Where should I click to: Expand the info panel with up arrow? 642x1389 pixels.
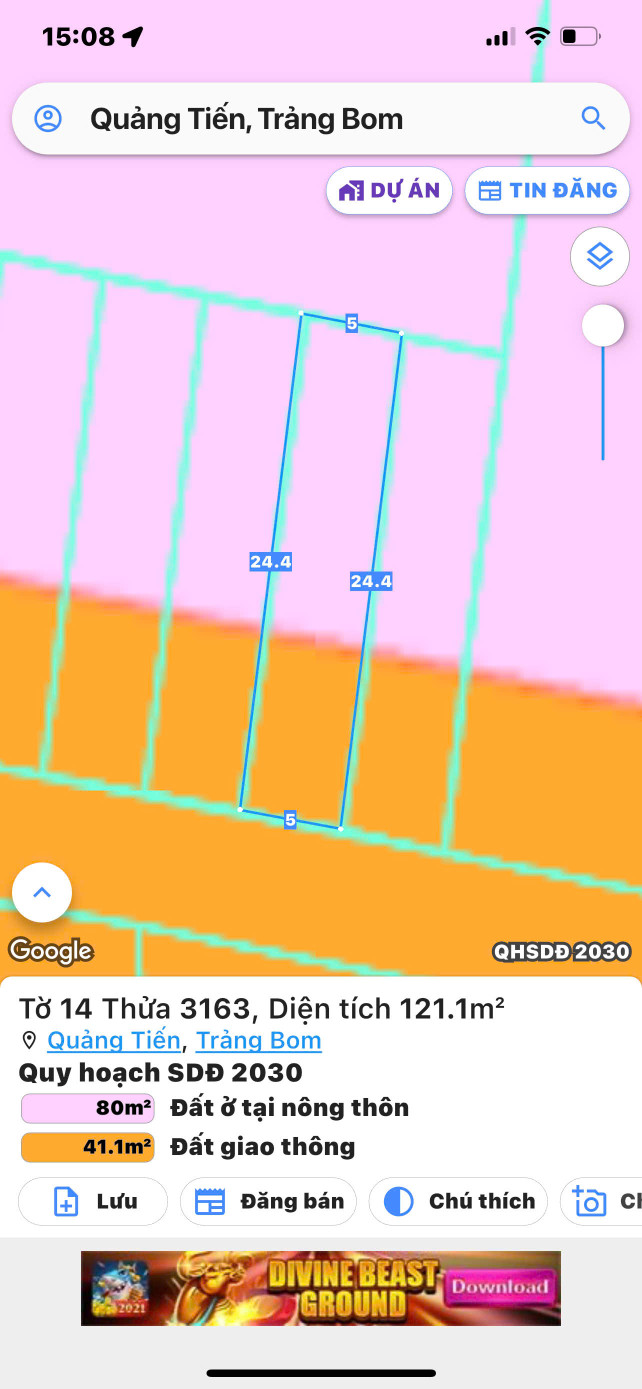(42, 892)
